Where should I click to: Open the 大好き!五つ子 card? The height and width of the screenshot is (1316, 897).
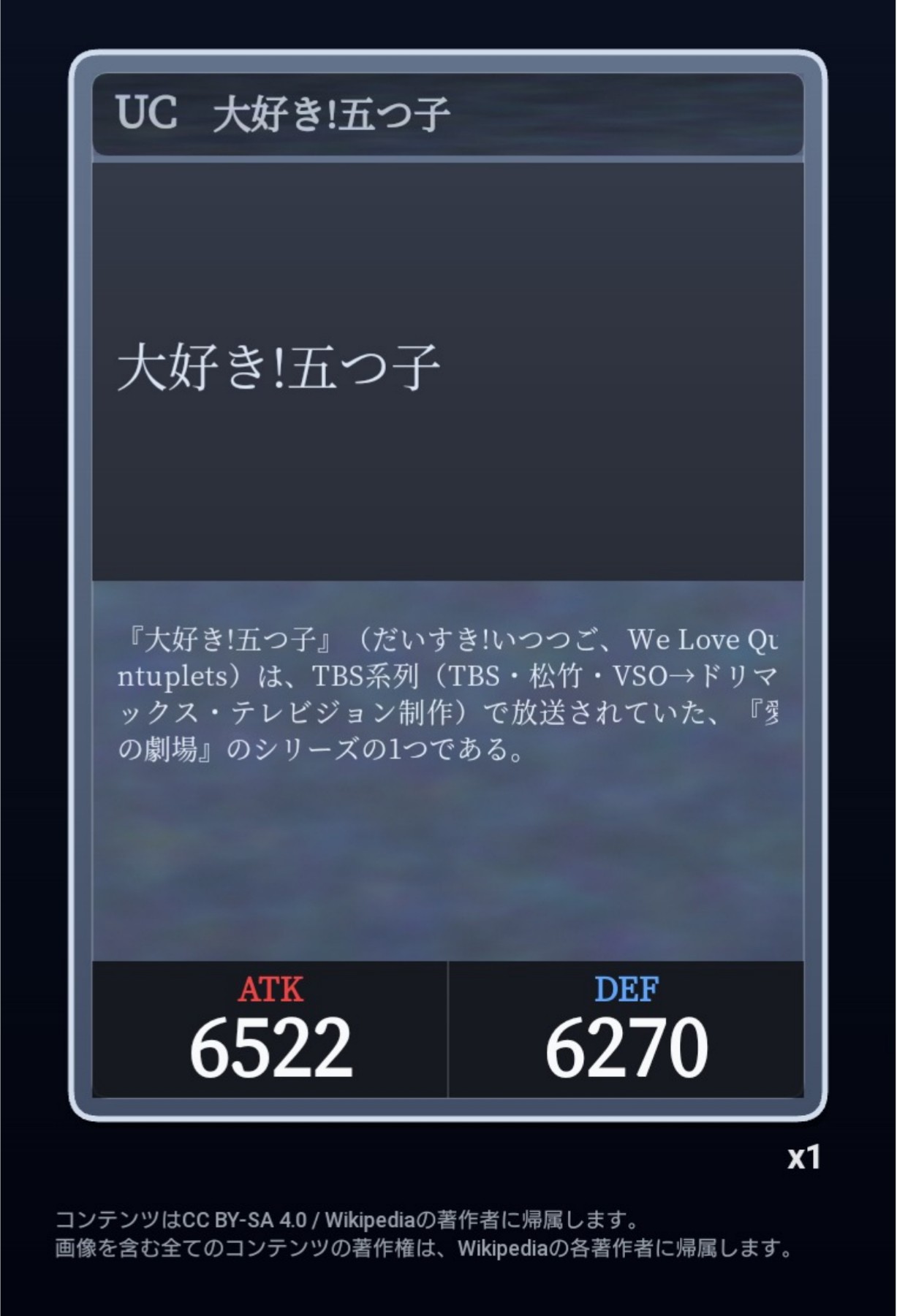point(448,585)
